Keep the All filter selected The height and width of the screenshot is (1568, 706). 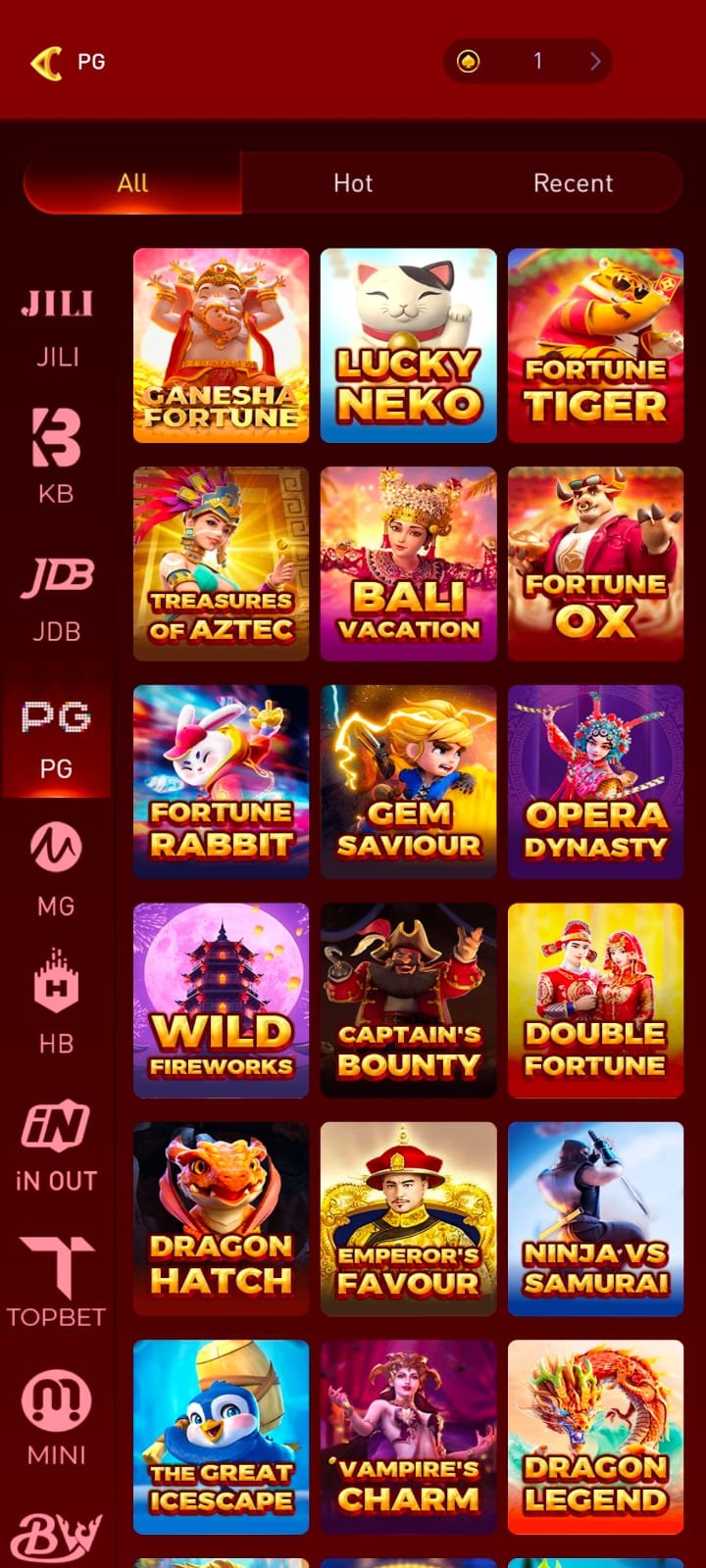pos(133,183)
